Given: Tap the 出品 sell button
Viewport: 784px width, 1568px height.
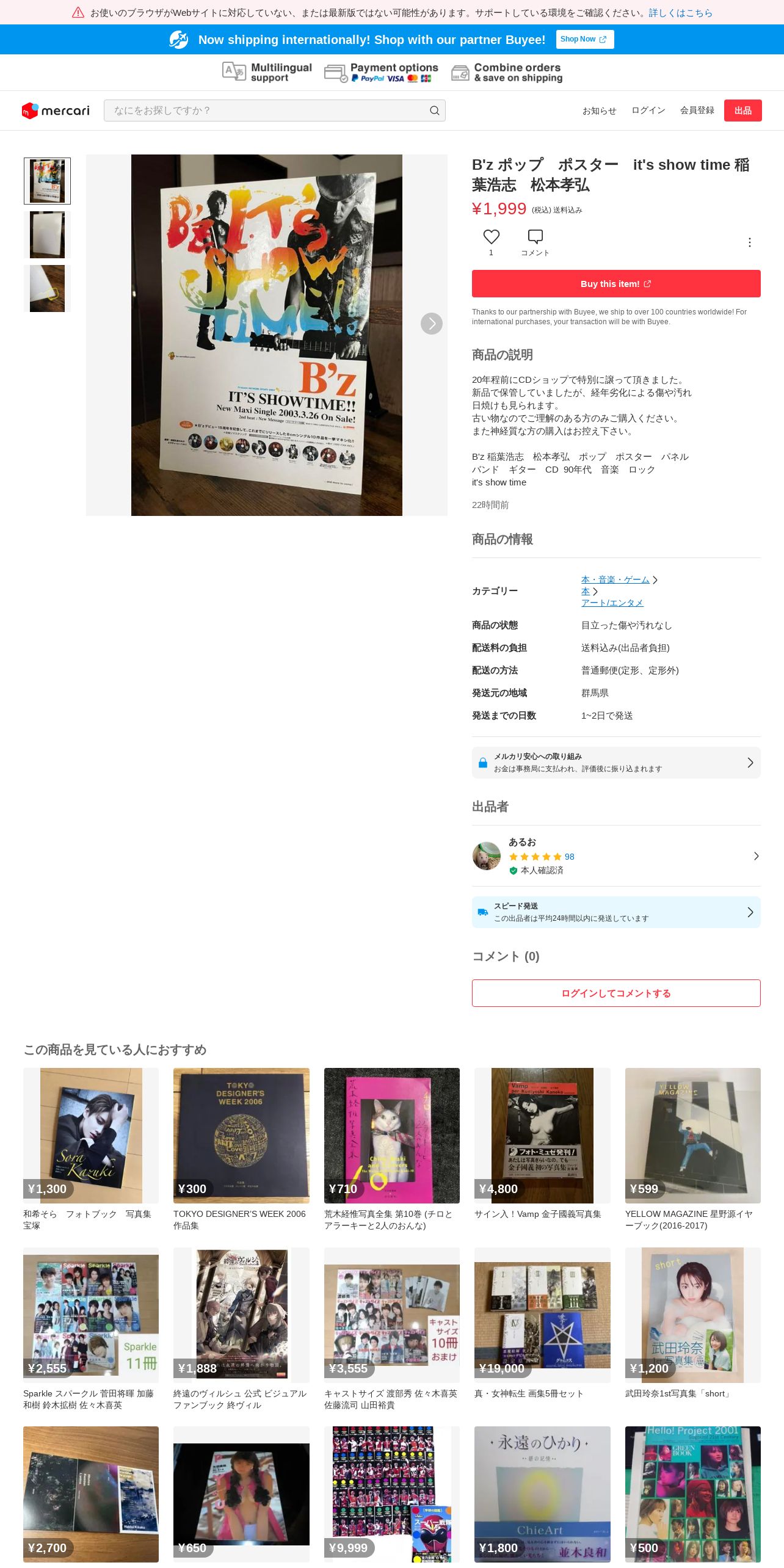Looking at the screenshot, I should [742, 111].
